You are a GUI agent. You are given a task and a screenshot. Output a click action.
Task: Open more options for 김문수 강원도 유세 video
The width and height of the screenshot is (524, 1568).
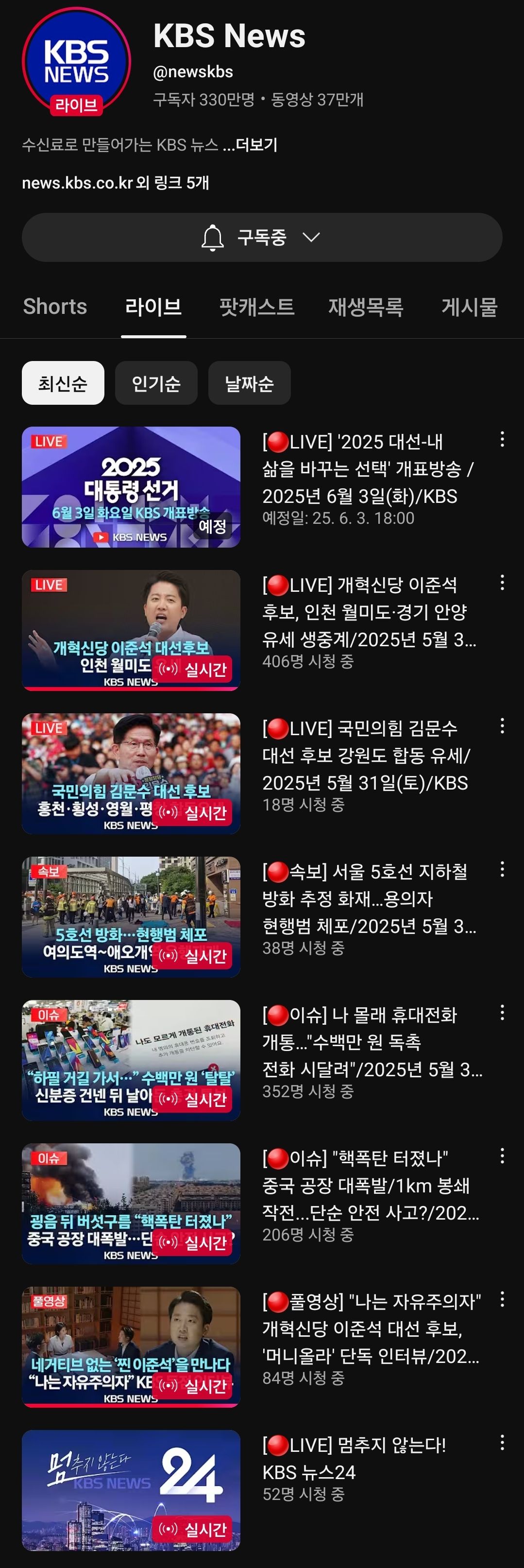pyautogui.click(x=502, y=726)
